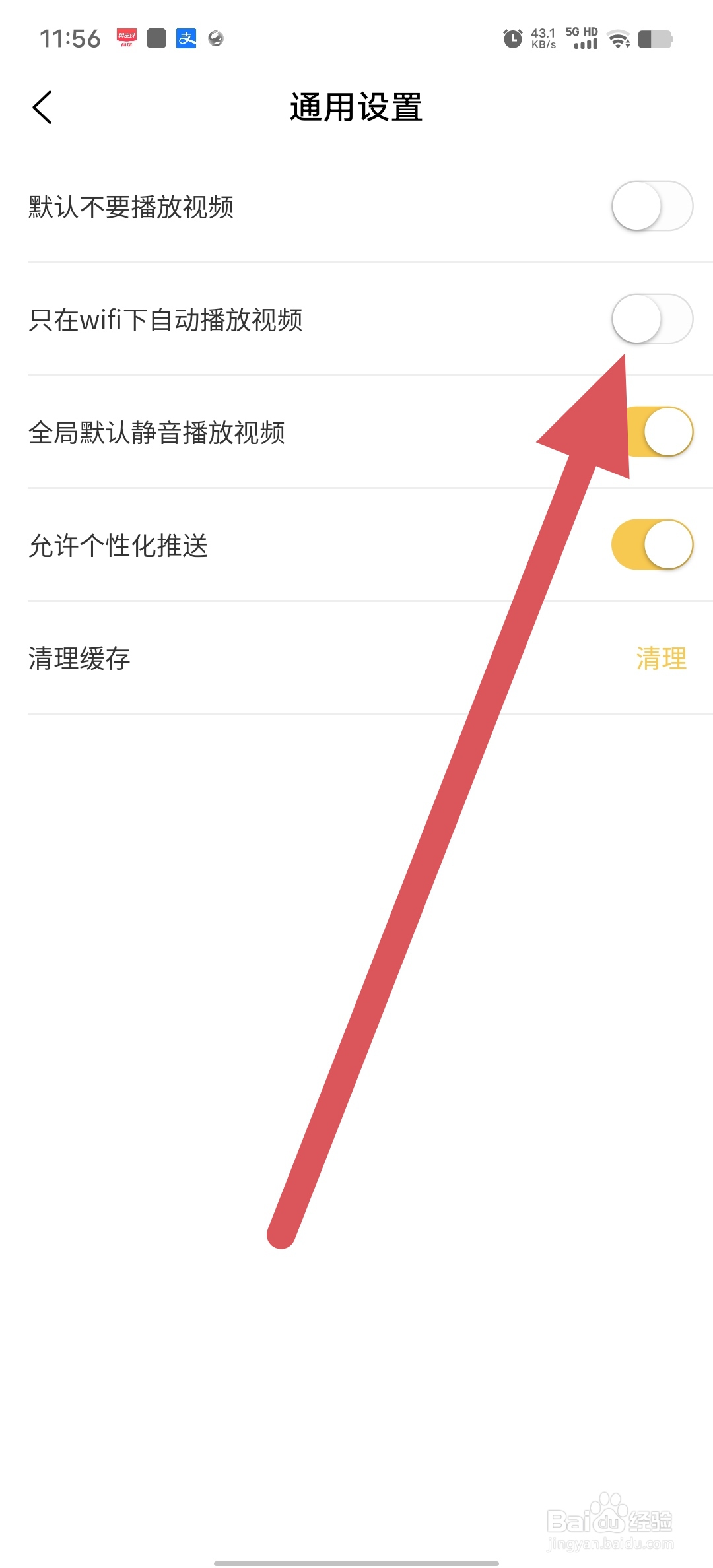
Task: Tap the network speed 43.1 KB/s indicator
Action: [x=543, y=38]
